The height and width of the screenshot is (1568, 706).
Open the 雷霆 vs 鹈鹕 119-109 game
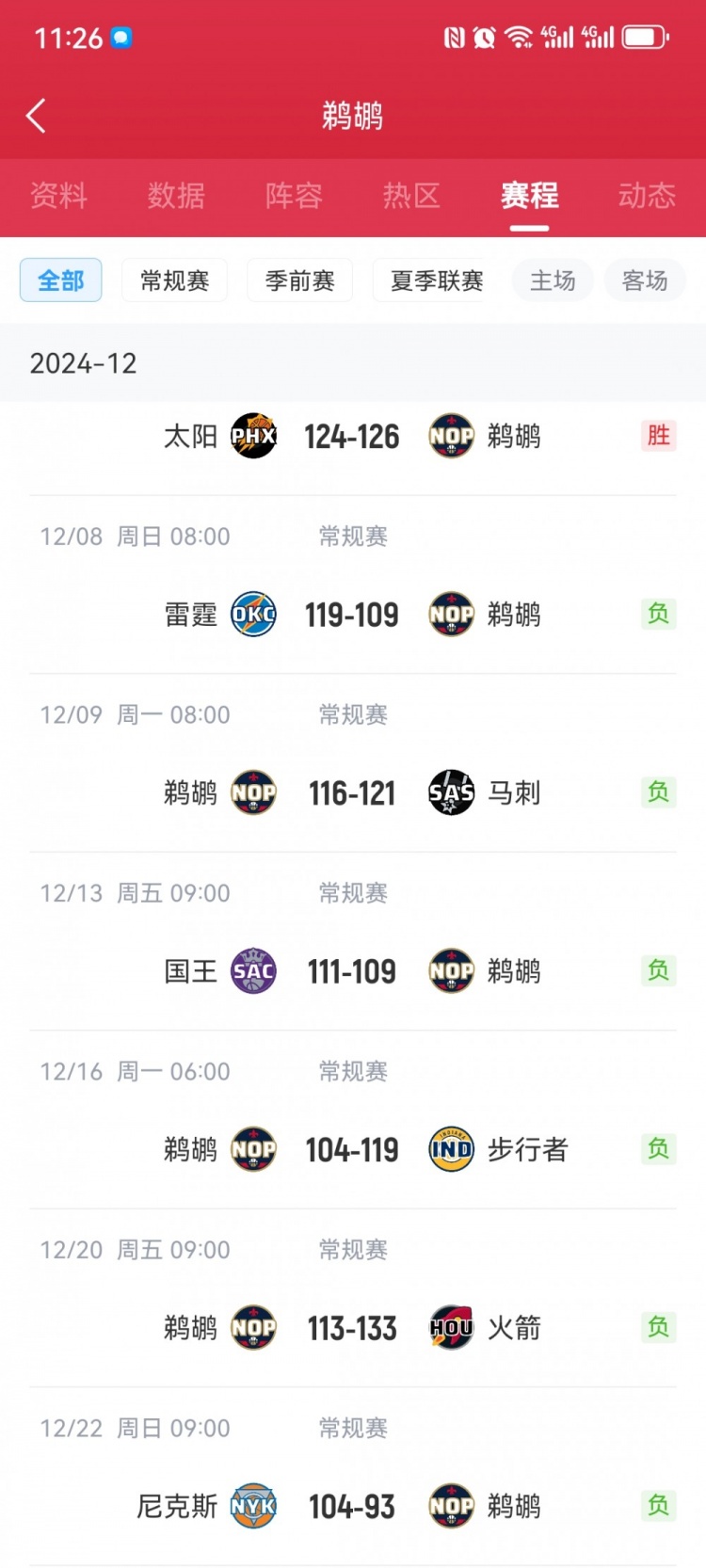[352, 616]
